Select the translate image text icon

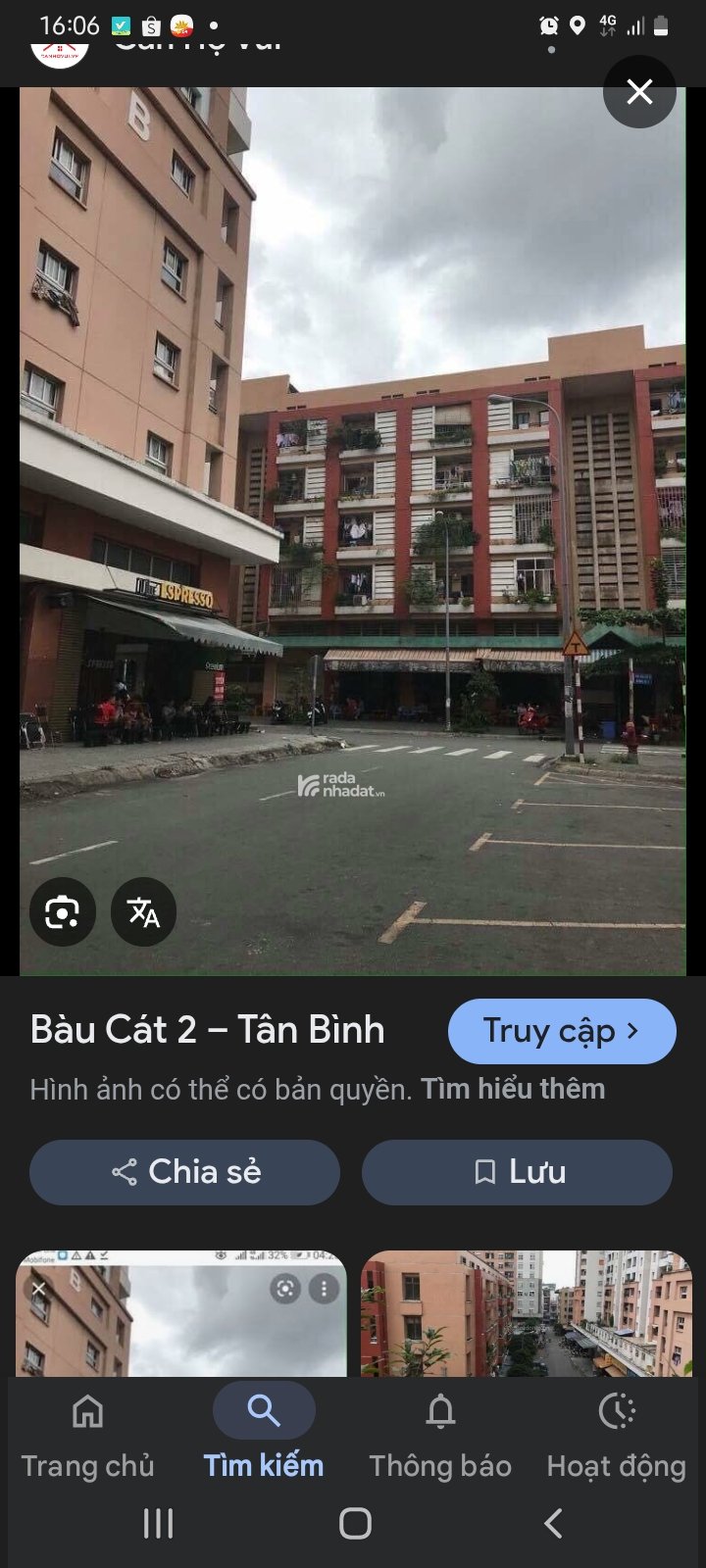click(143, 912)
